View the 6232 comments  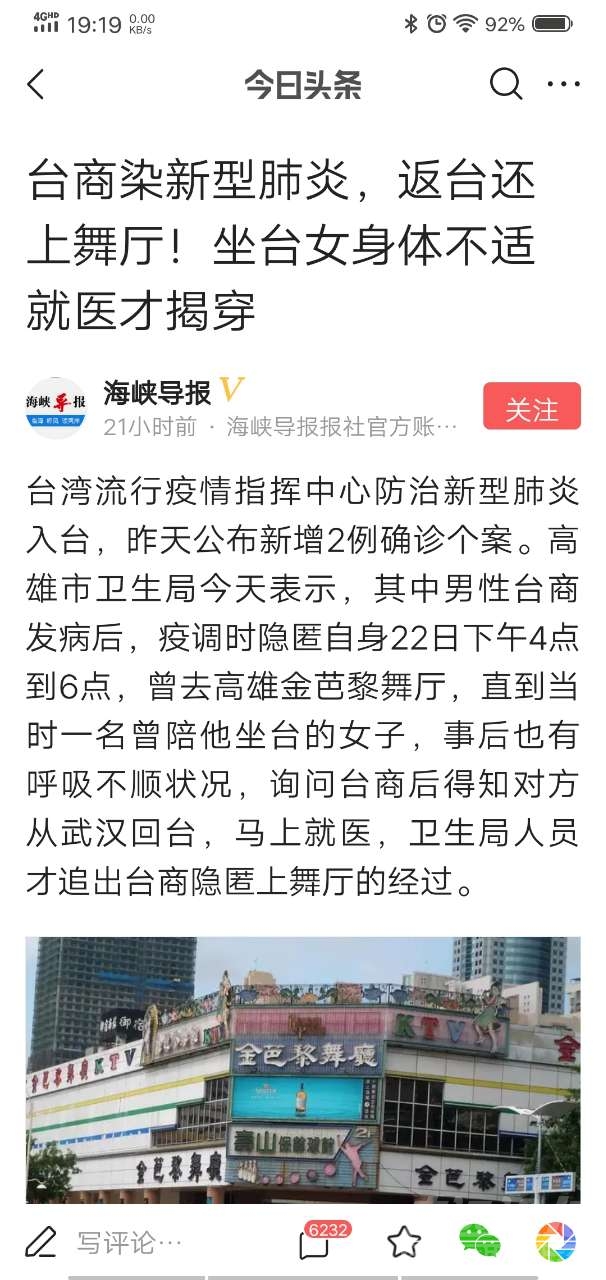[317, 1241]
